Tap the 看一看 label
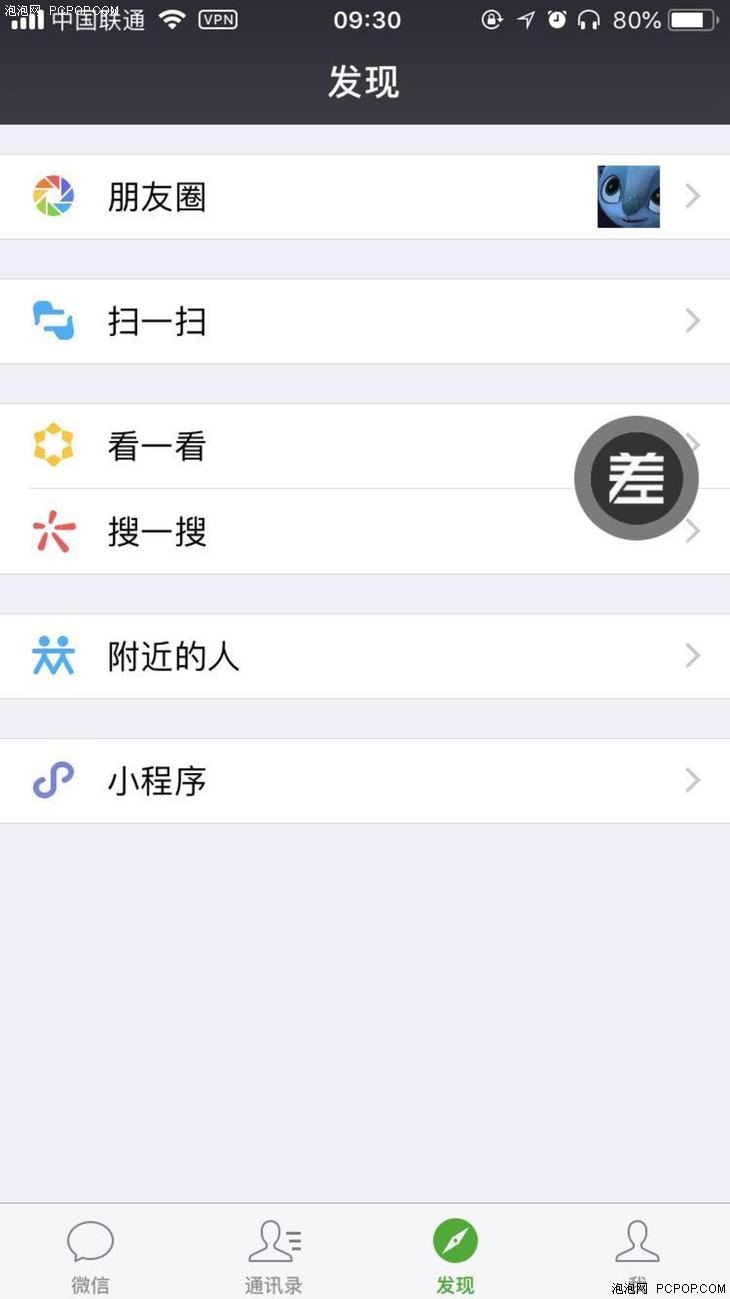The image size is (730, 1299). click(x=156, y=445)
